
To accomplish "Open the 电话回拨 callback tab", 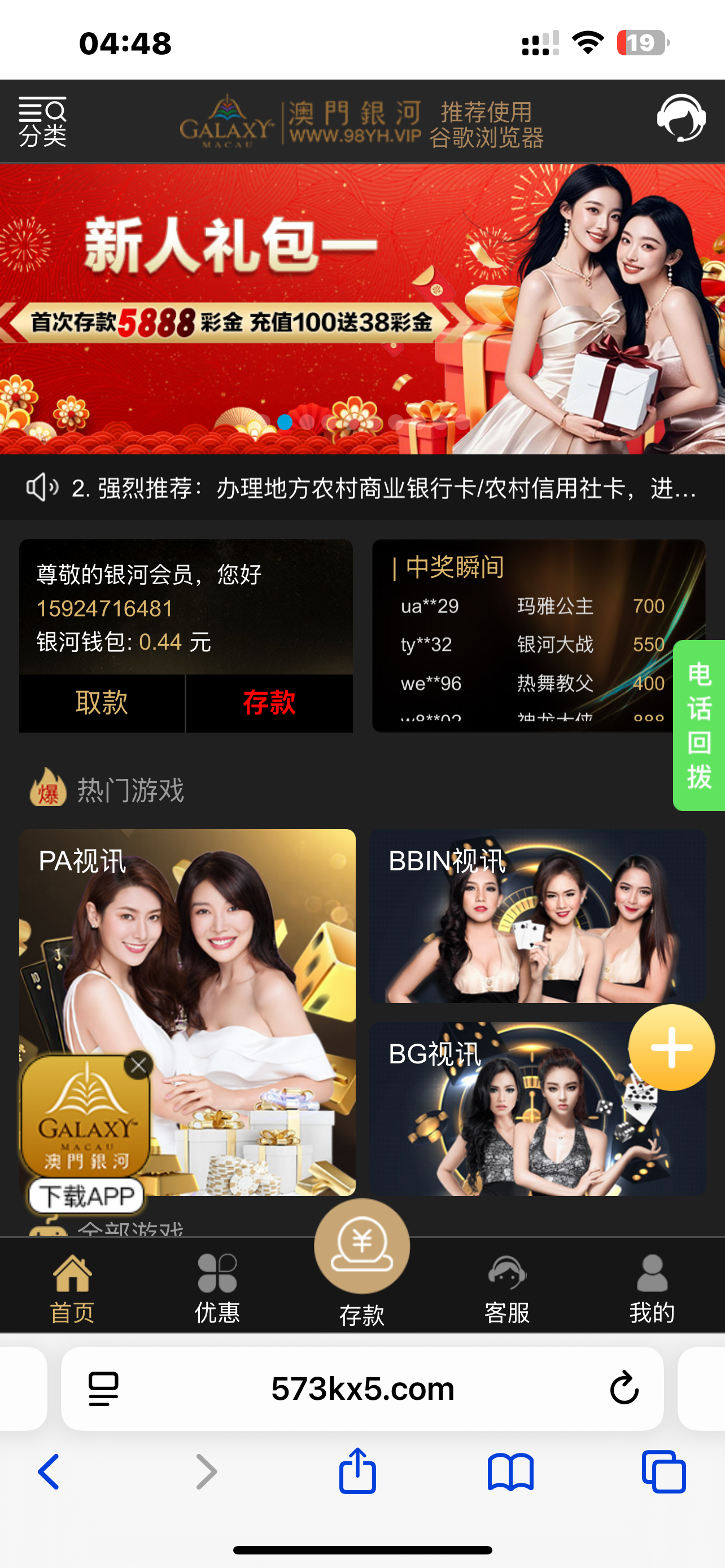I will point(699,725).
